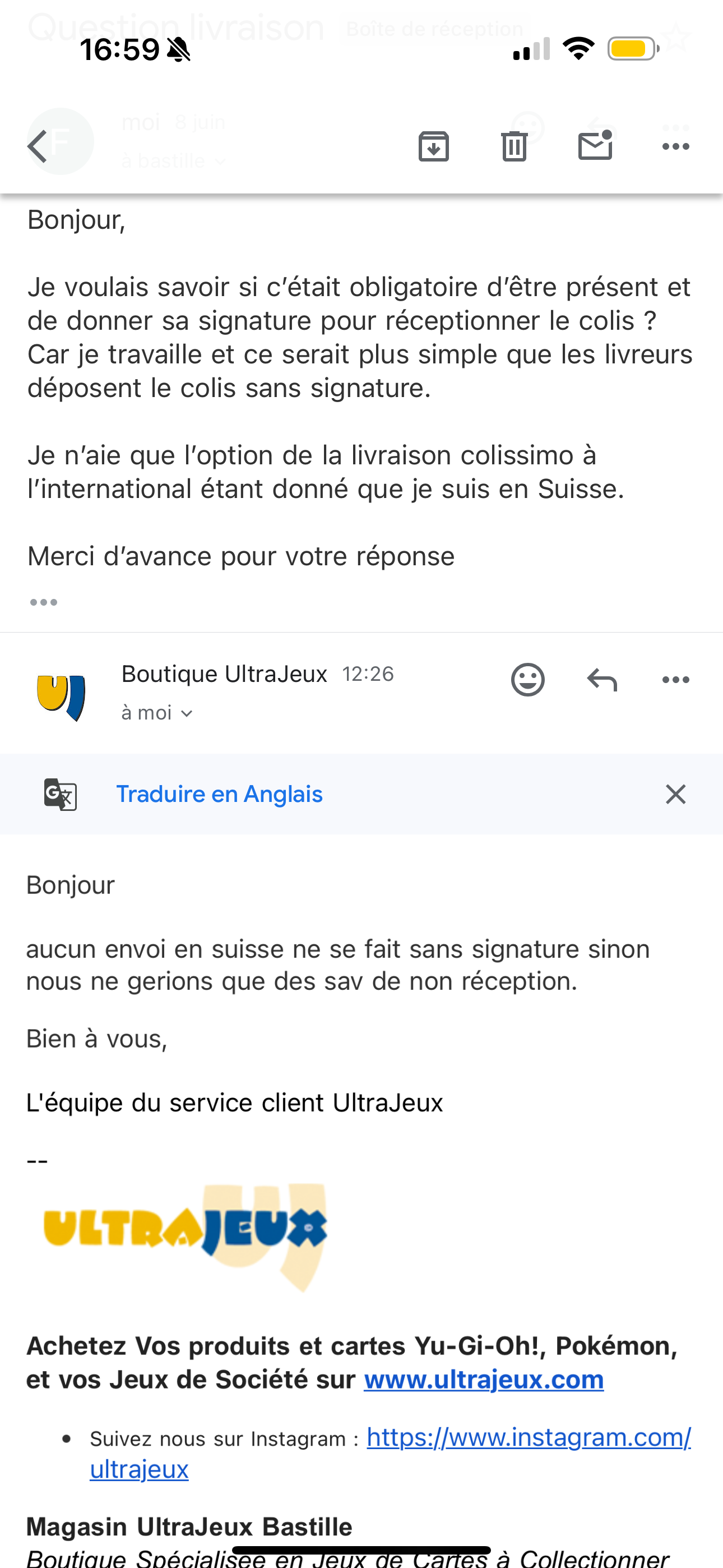This screenshot has width=723, height=1568.
Task: Dismiss the translation banner
Action: pyautogui.click(x=675, y=794)
